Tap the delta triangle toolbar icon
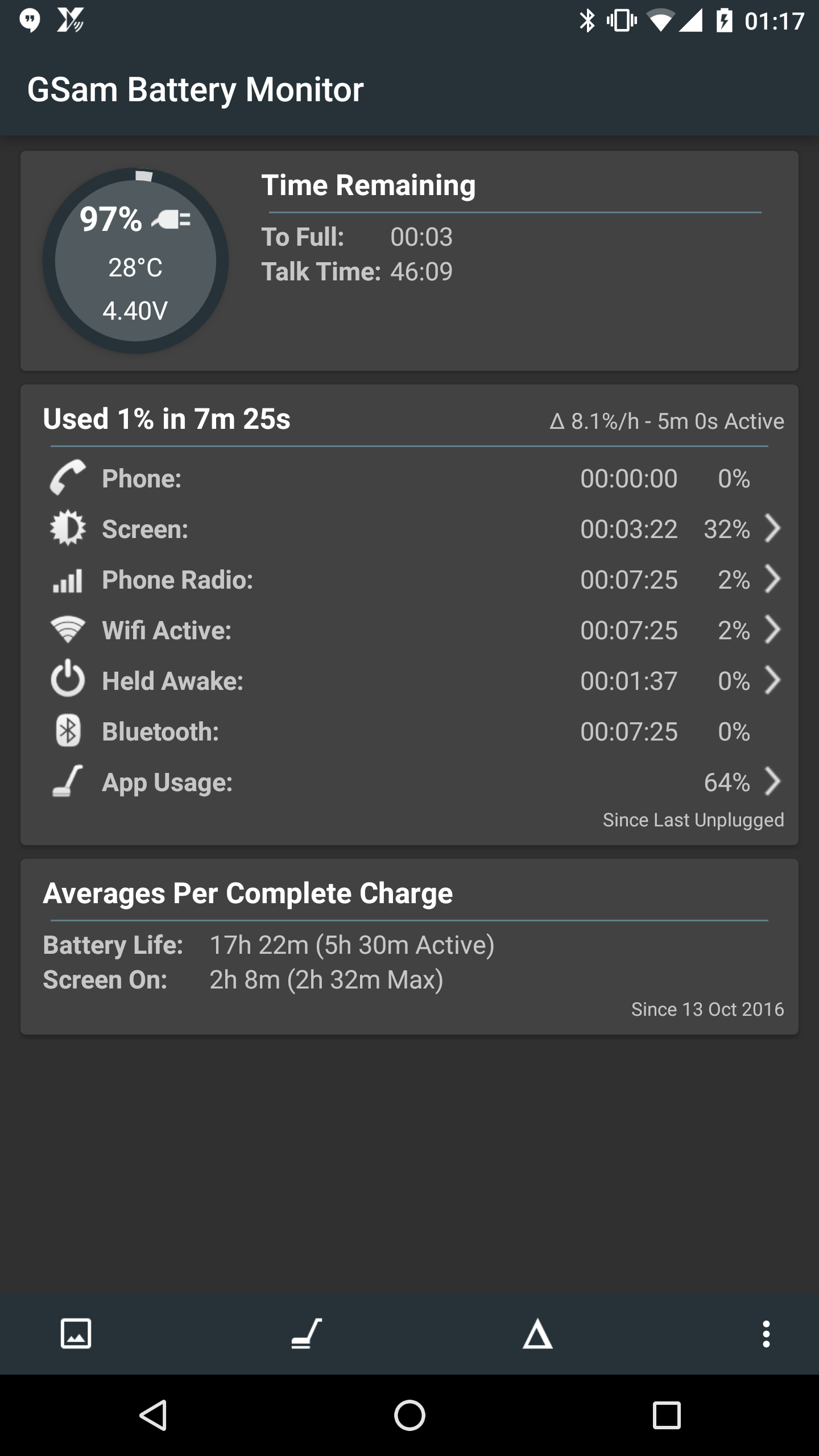 [x=537, y=1334]
